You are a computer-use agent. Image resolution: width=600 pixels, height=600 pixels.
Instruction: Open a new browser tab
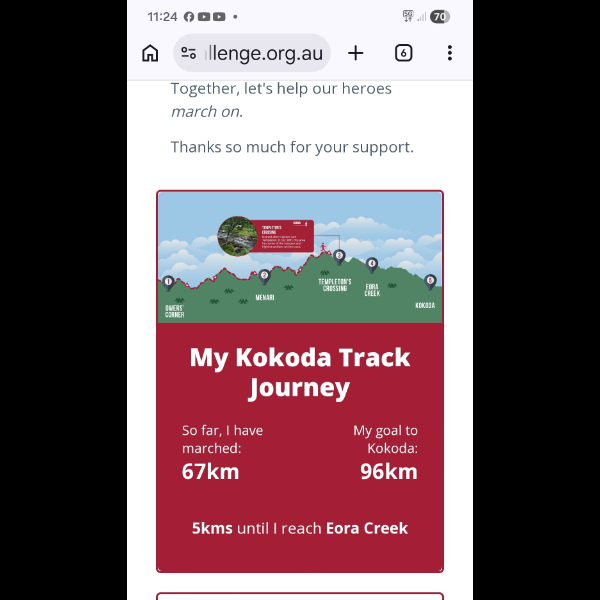click(355, 53)
